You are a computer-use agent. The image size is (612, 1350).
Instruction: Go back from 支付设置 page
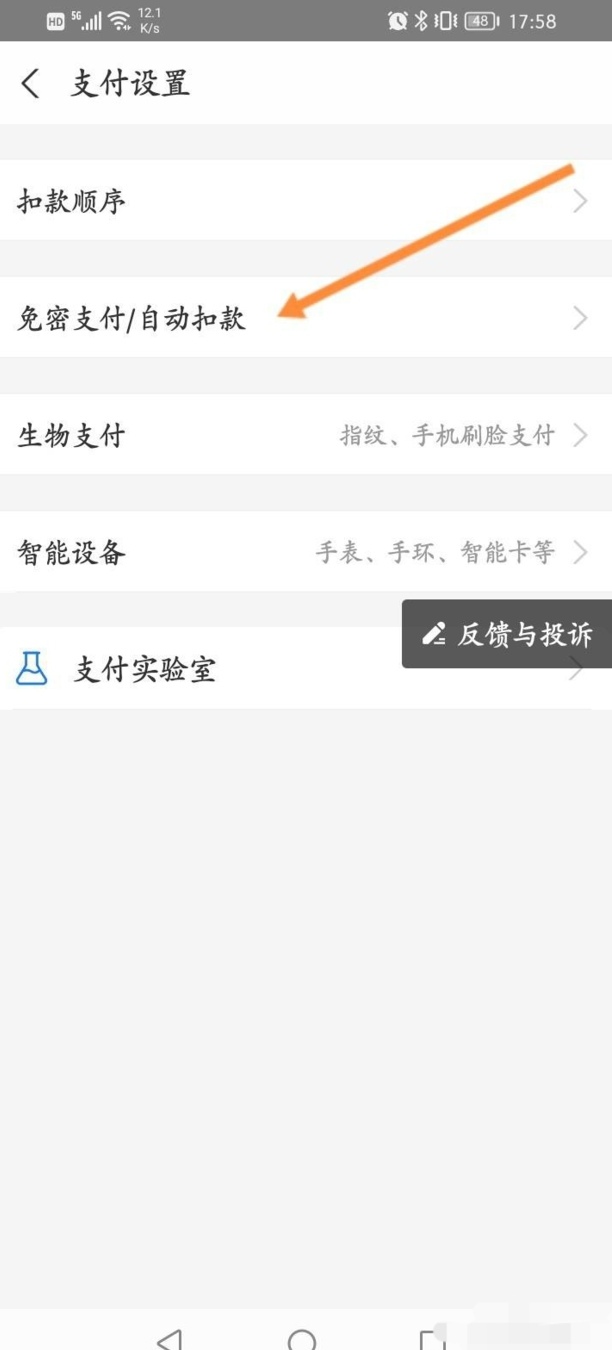(x=31, y=83)
